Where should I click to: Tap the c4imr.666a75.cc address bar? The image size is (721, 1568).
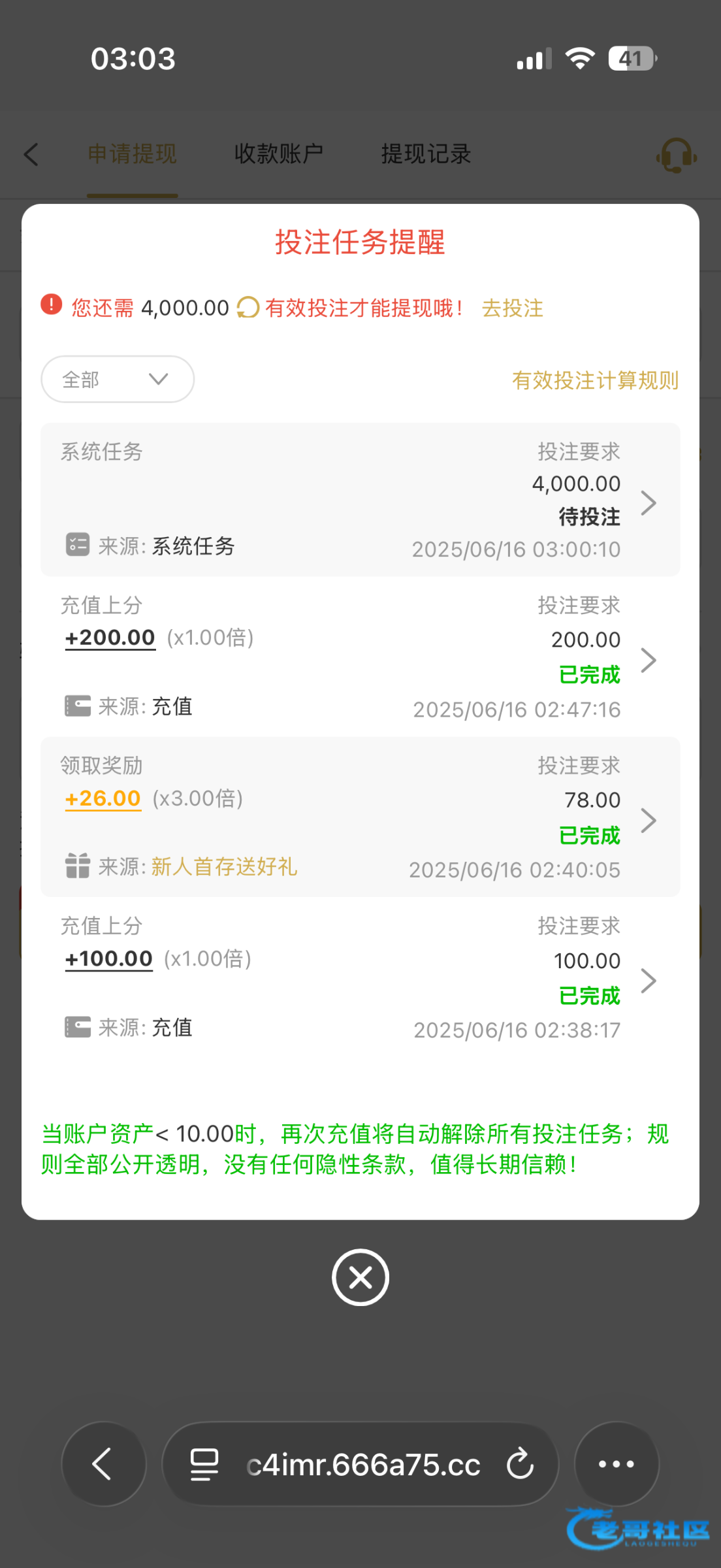coord(360,1463)
